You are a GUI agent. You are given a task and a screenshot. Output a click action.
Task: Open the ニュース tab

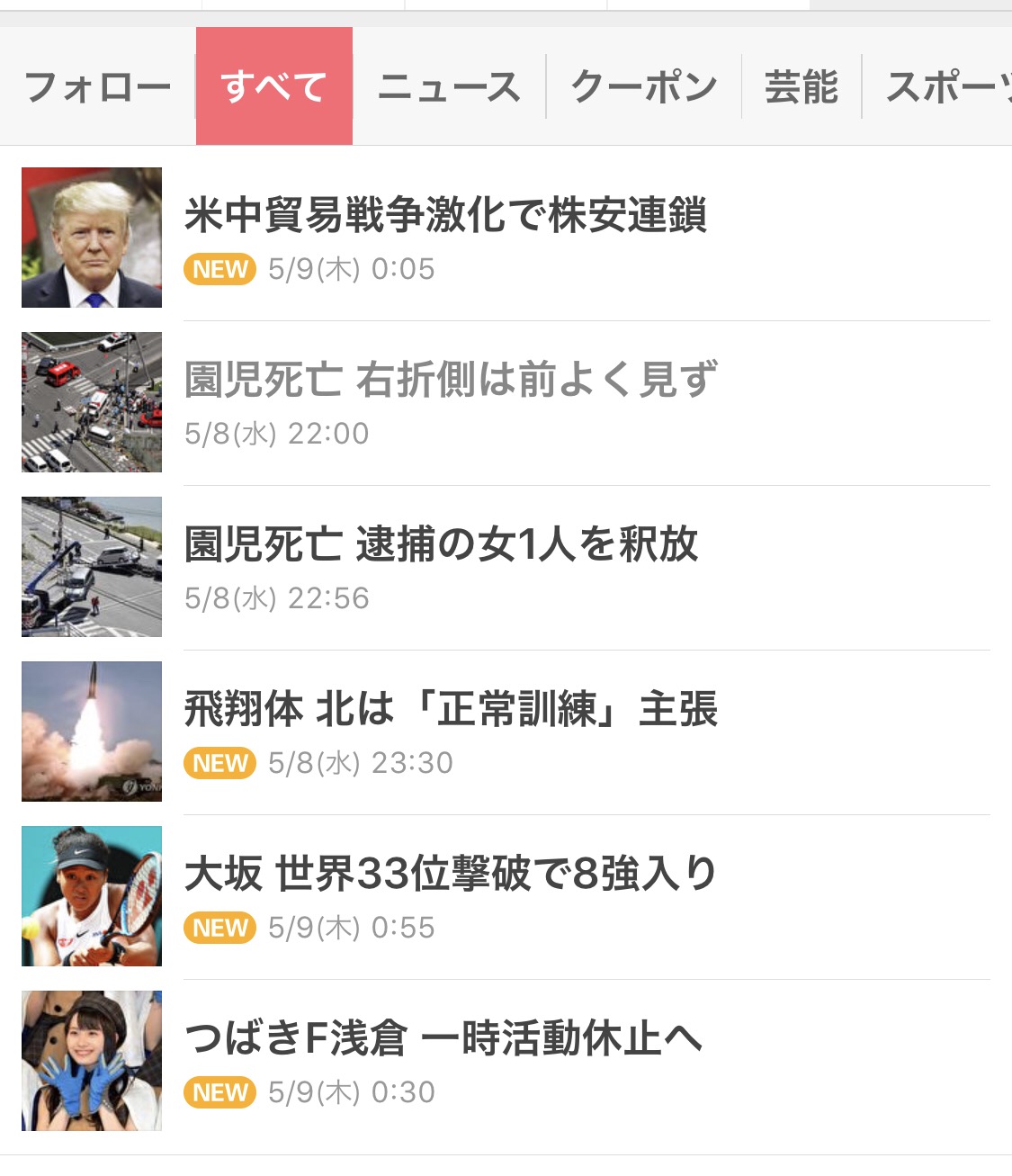pyautogui.click(x=449, y=87)
